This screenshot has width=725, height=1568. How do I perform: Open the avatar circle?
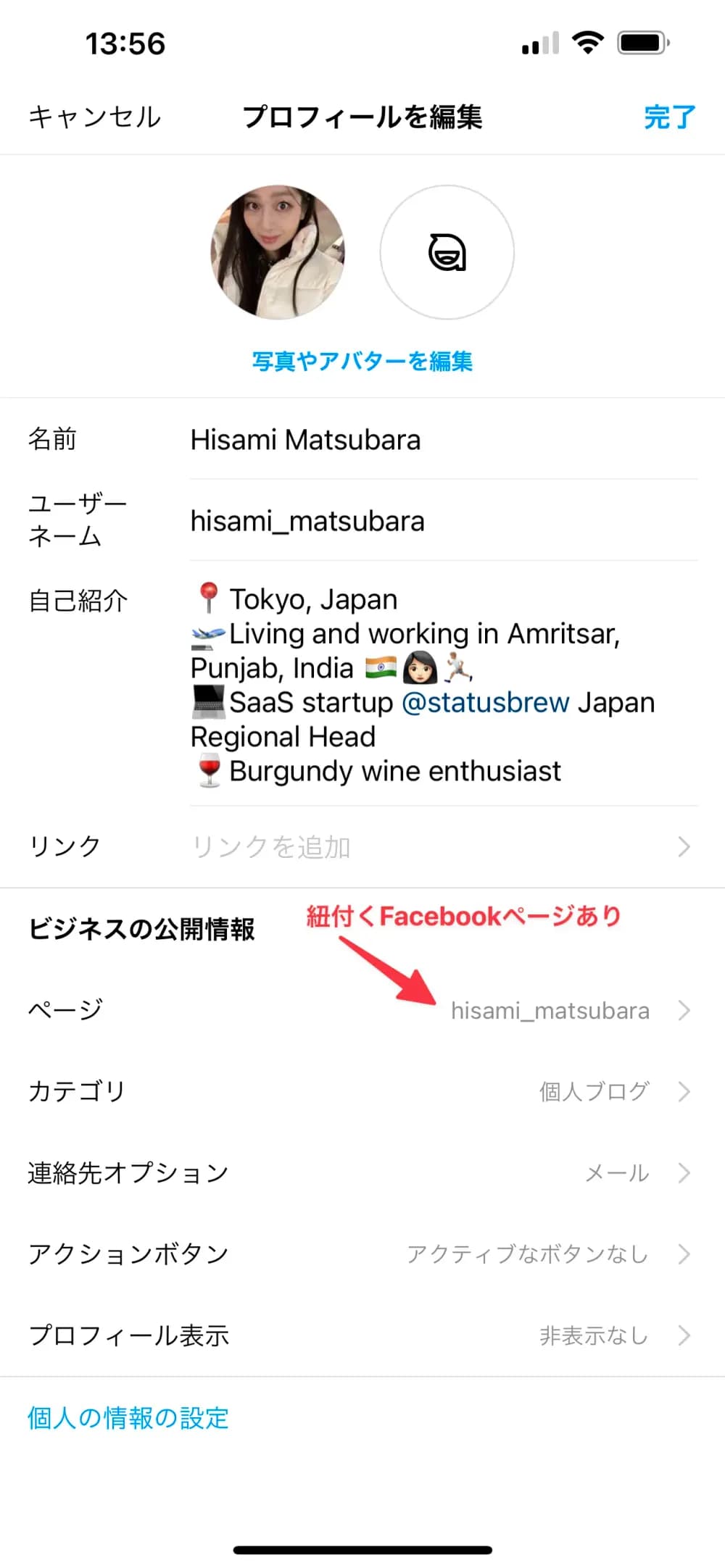447,251
